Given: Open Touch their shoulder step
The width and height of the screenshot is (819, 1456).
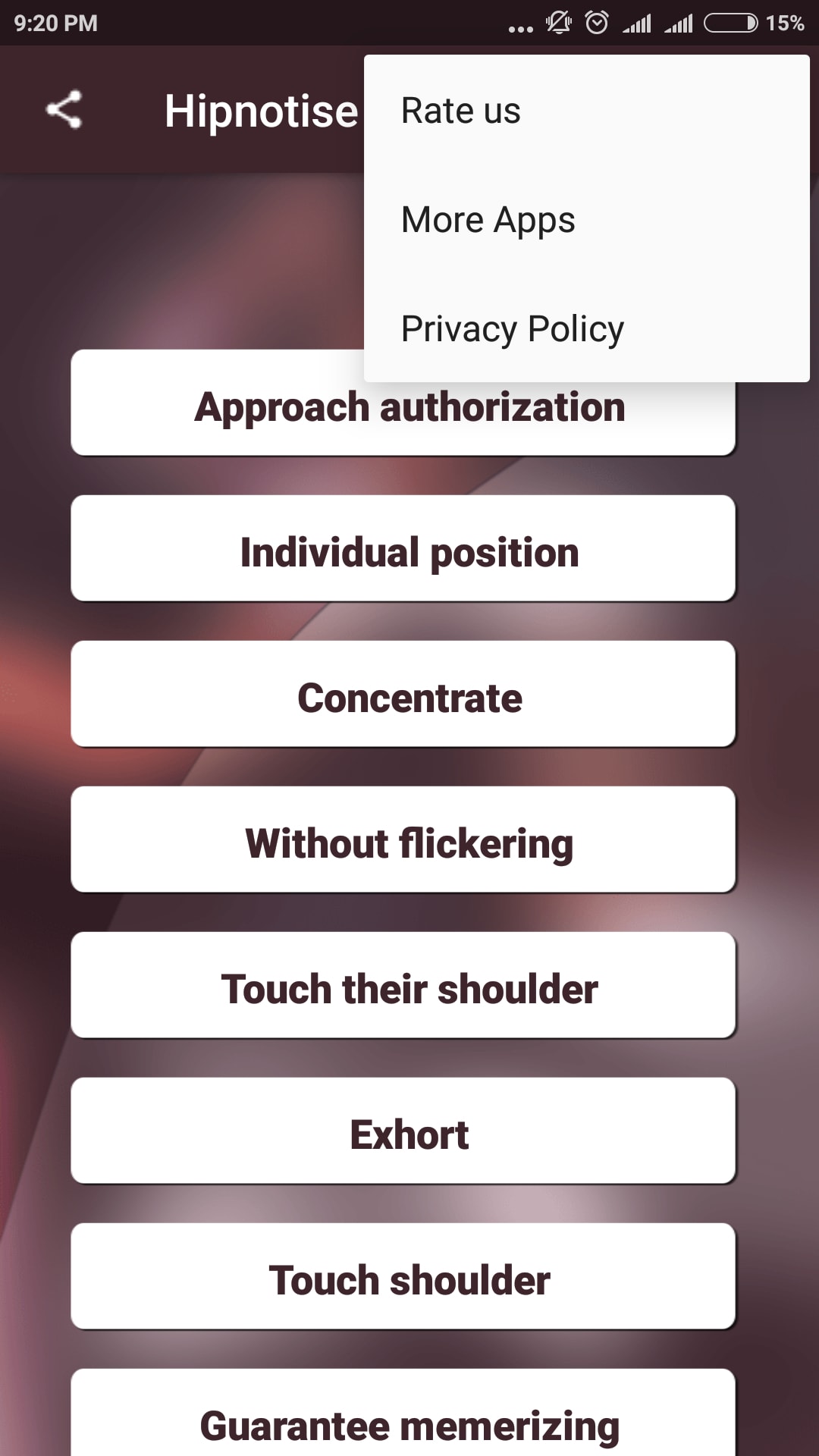Looking at the screenshot, I should [403, 985].
